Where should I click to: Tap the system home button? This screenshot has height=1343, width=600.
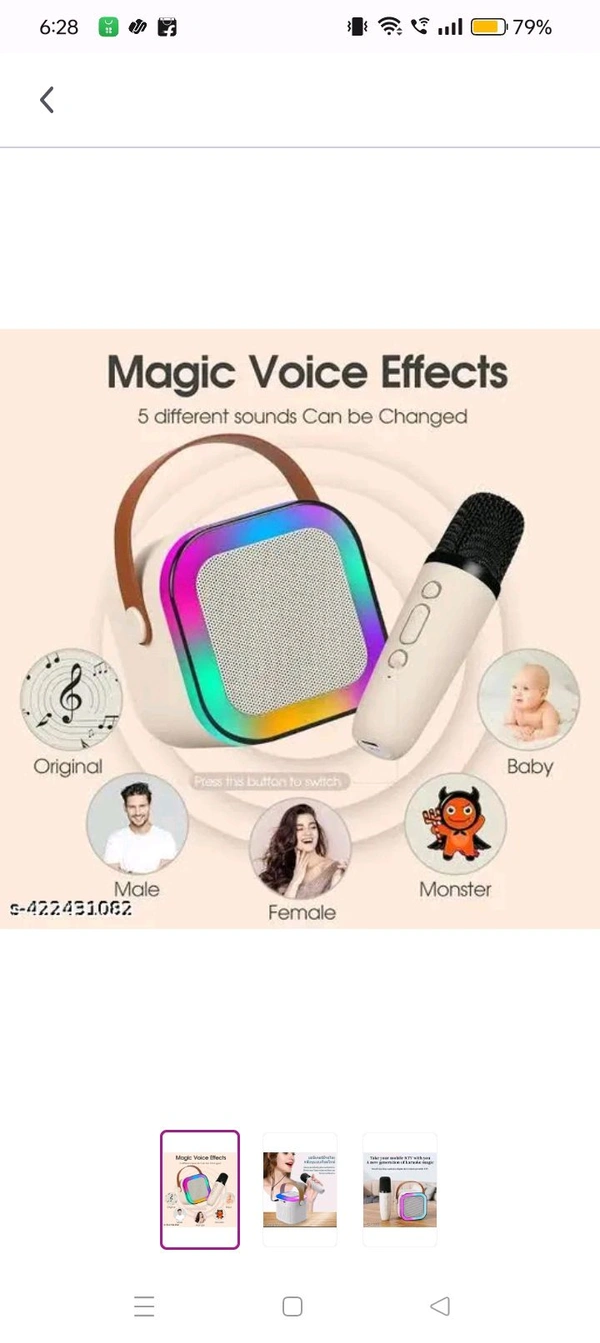(292, 1306)
